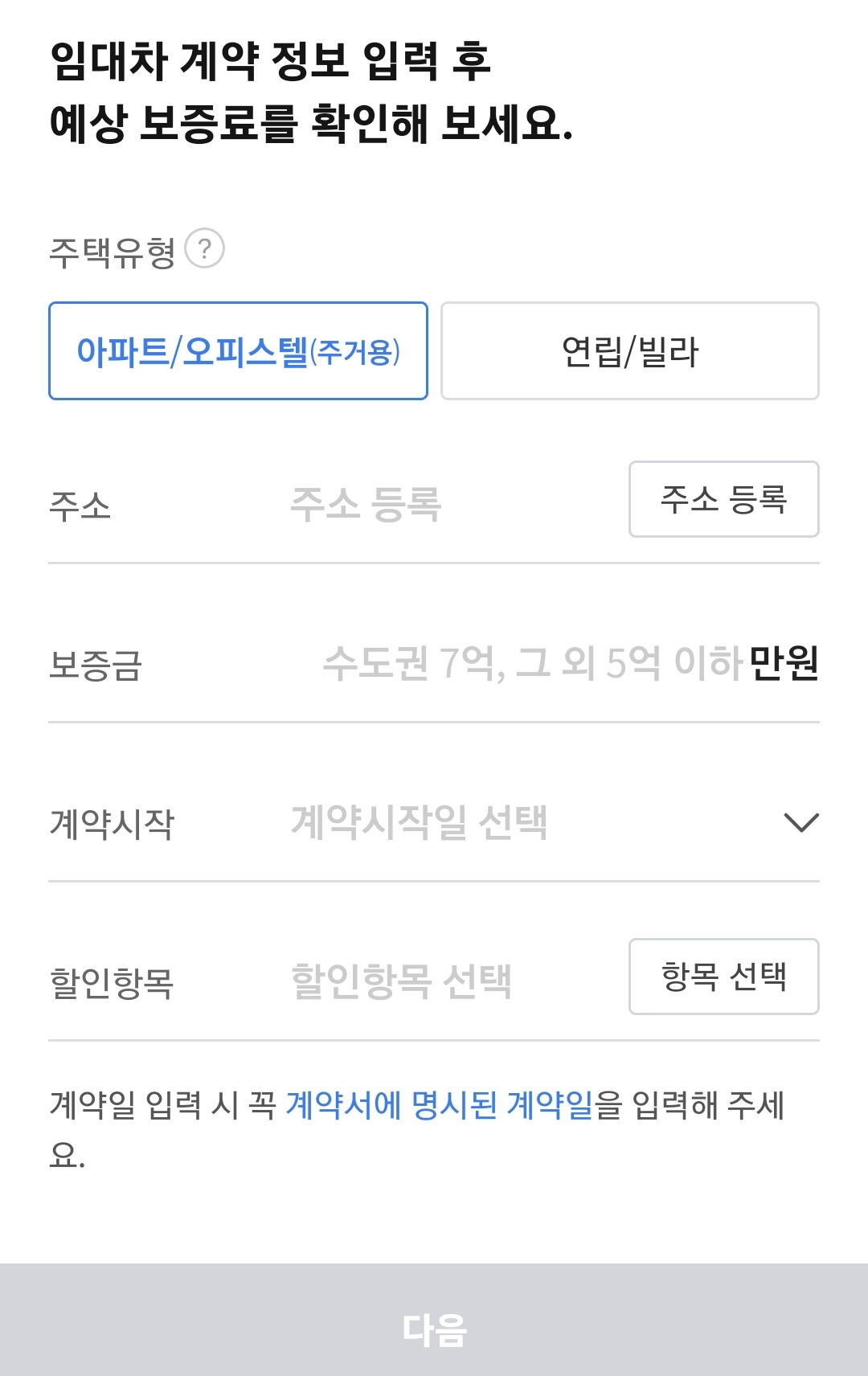Tap the 다음 button at the bottom
Image resolution: width=868 pixels, height=1376 pixels.
pyautogui.click(x=434, y=1325)
